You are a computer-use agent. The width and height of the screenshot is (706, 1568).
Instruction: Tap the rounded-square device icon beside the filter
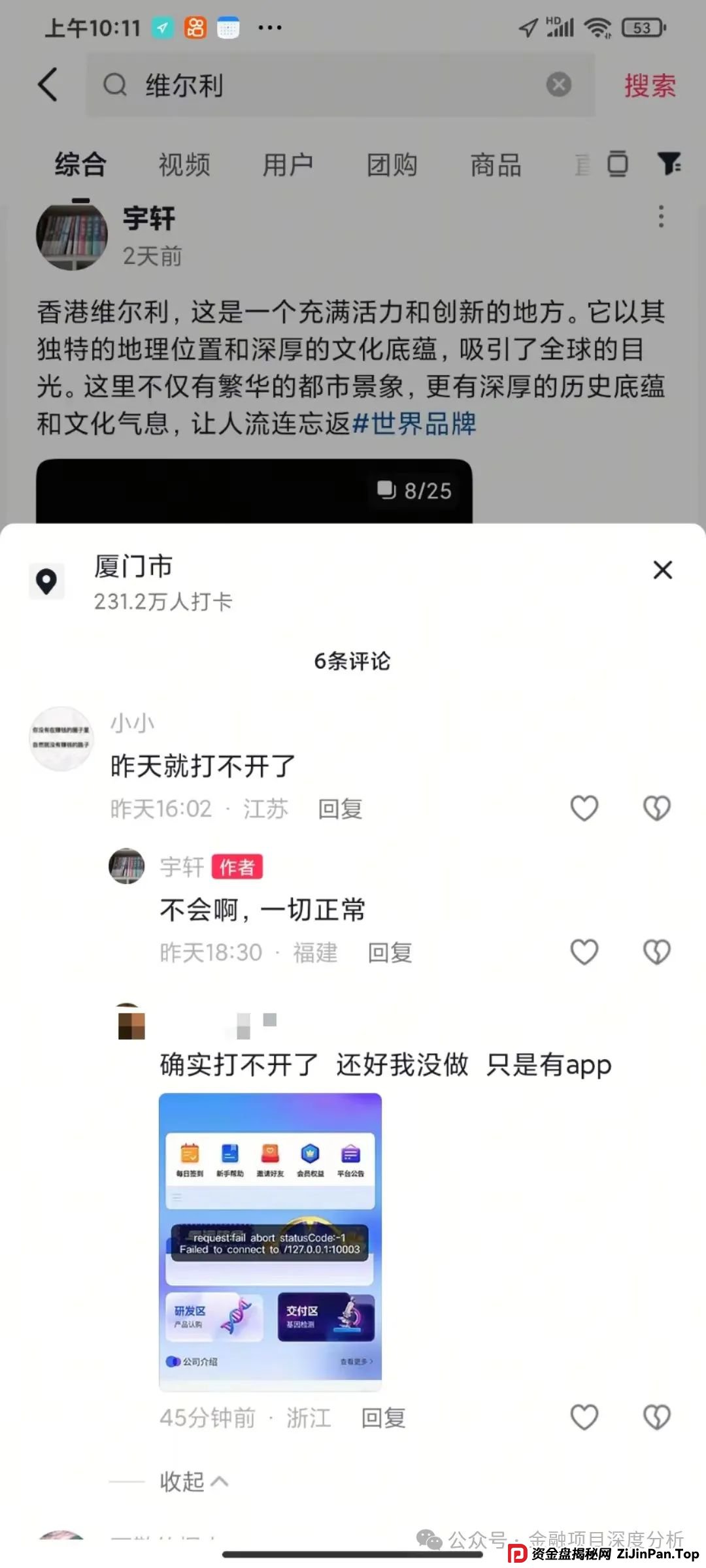tap(617, 165)
